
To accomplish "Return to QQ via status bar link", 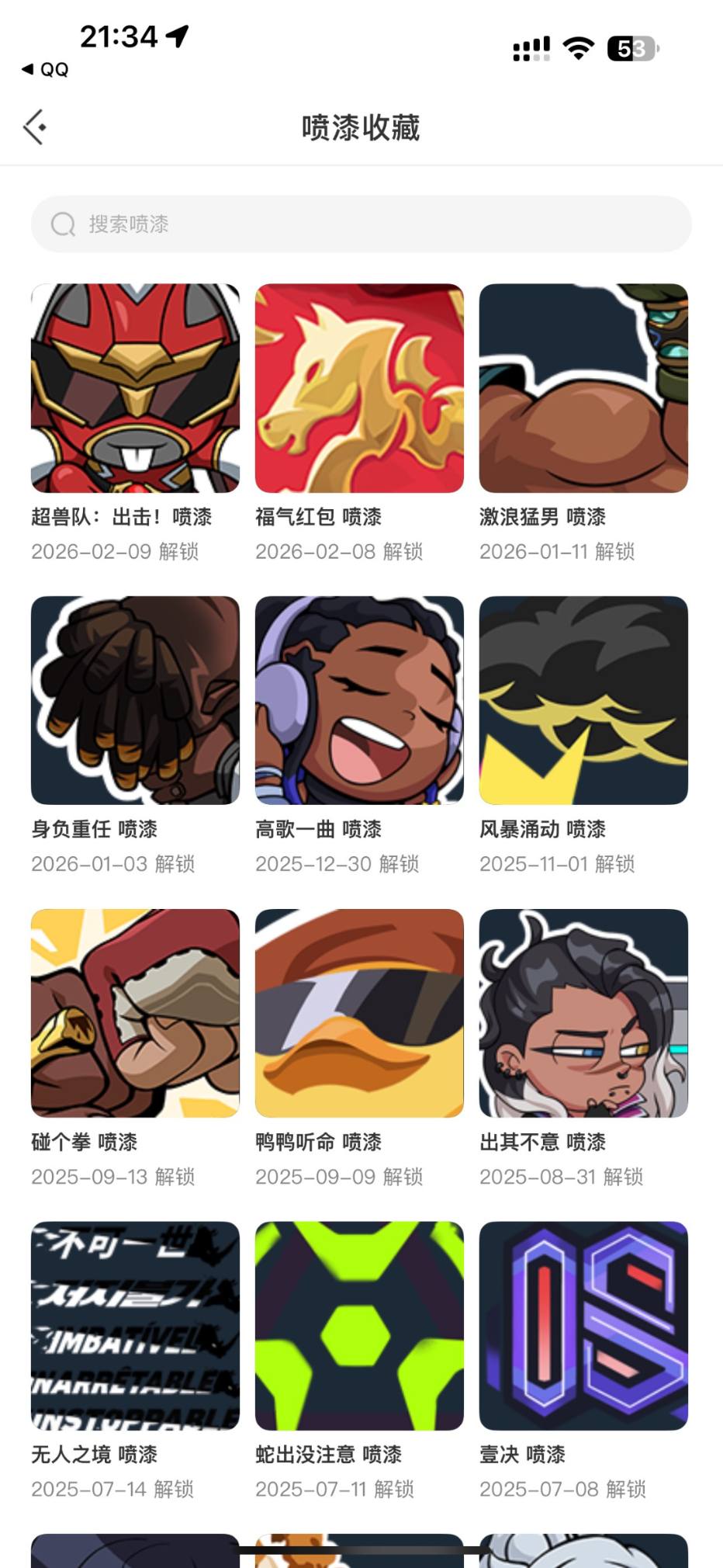I will pyautogui.click(x=45, y=70).
